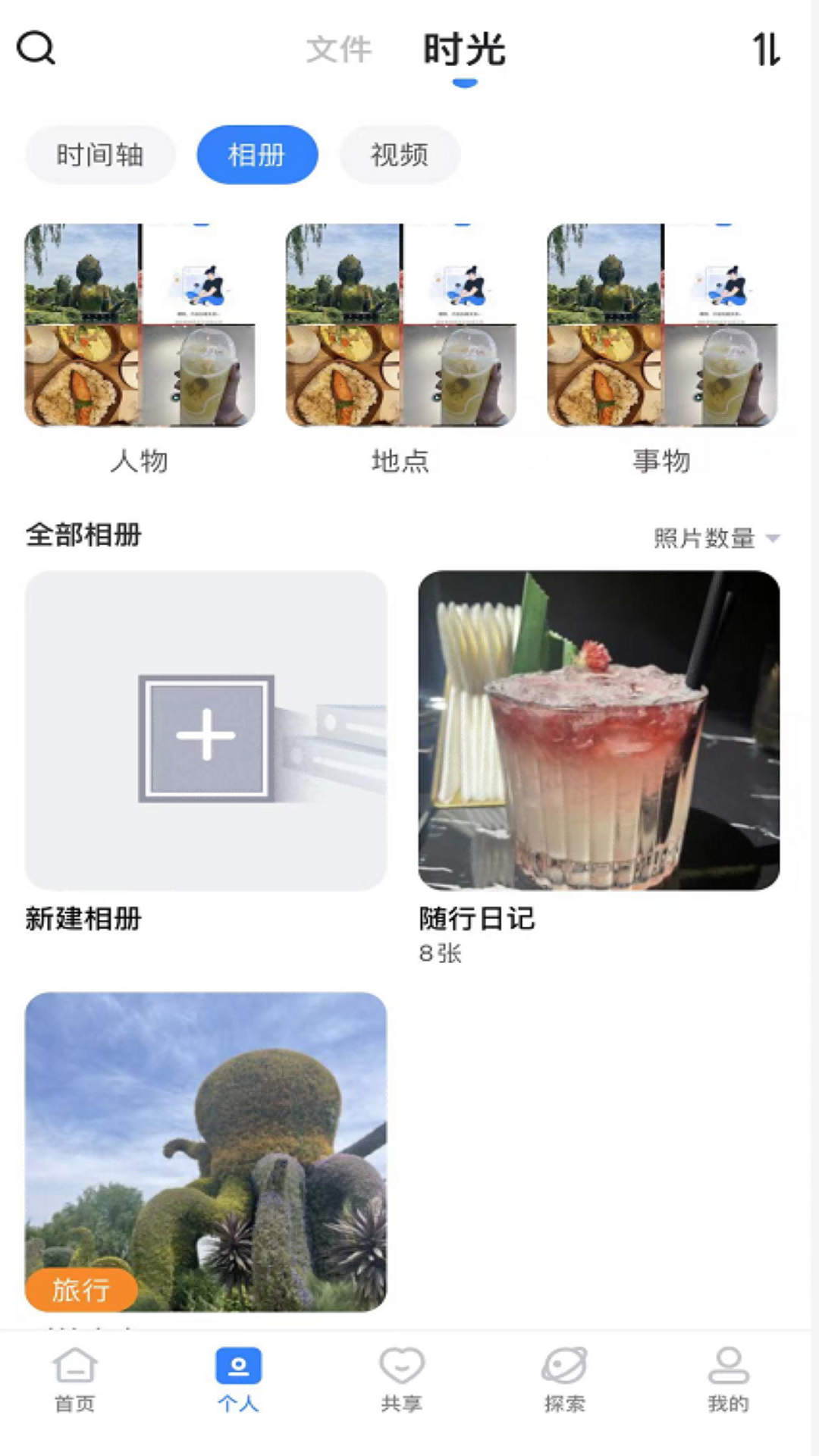Open the 人物 people album category
The height and width of the screenshot is (1456, 819).
(140, 326)
